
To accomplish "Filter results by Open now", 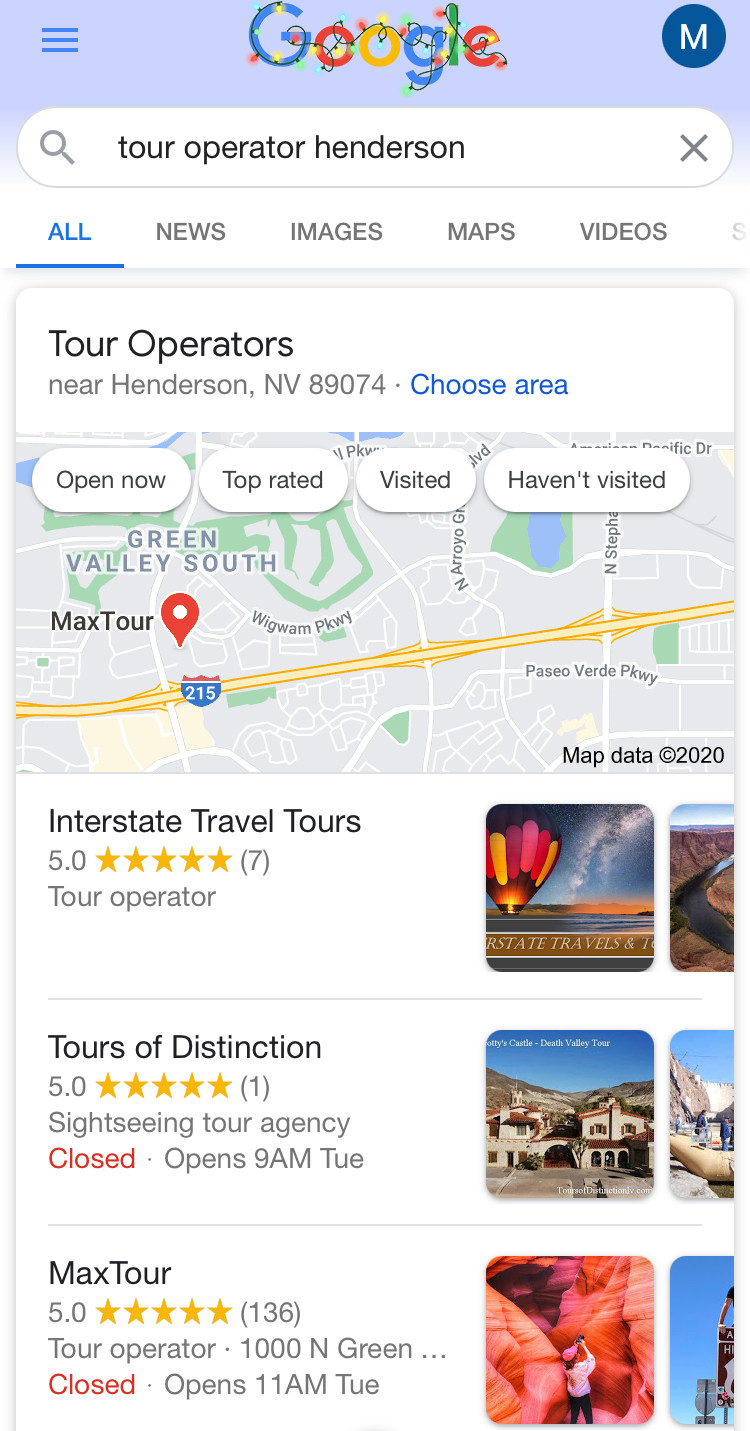I will [x=111, y=480].
